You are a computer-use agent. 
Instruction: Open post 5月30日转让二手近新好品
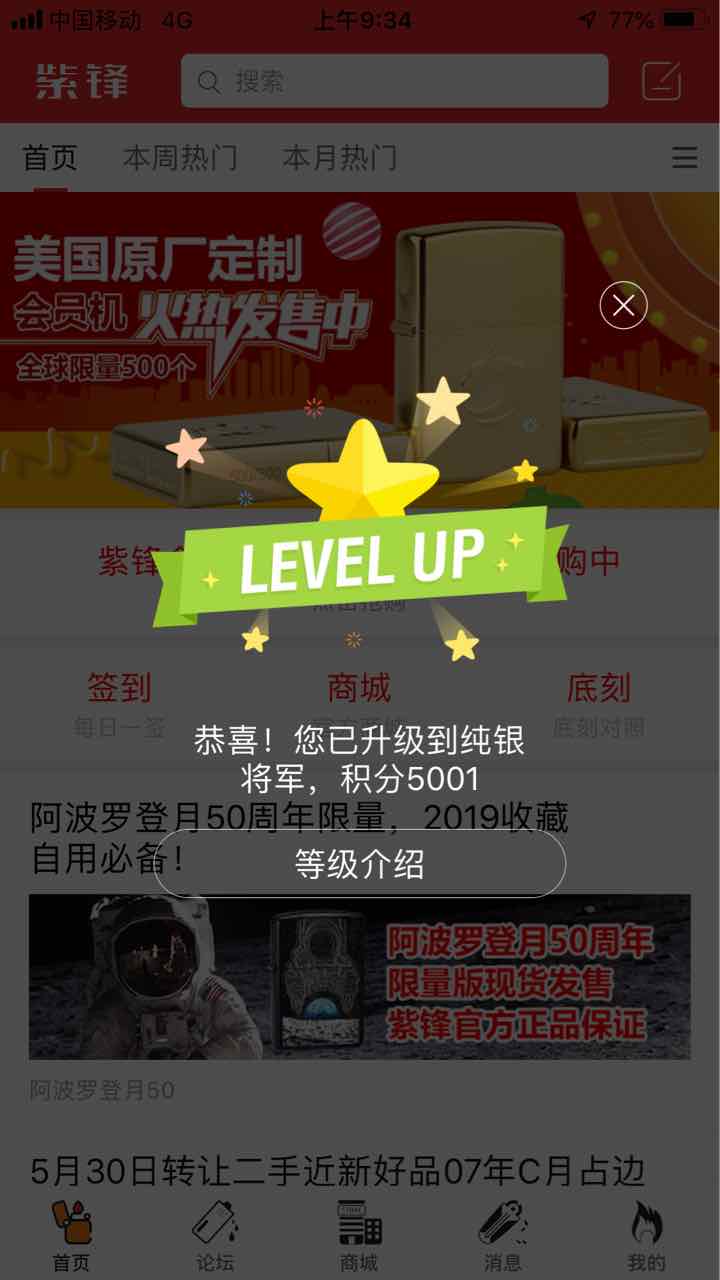(337, 1171)
